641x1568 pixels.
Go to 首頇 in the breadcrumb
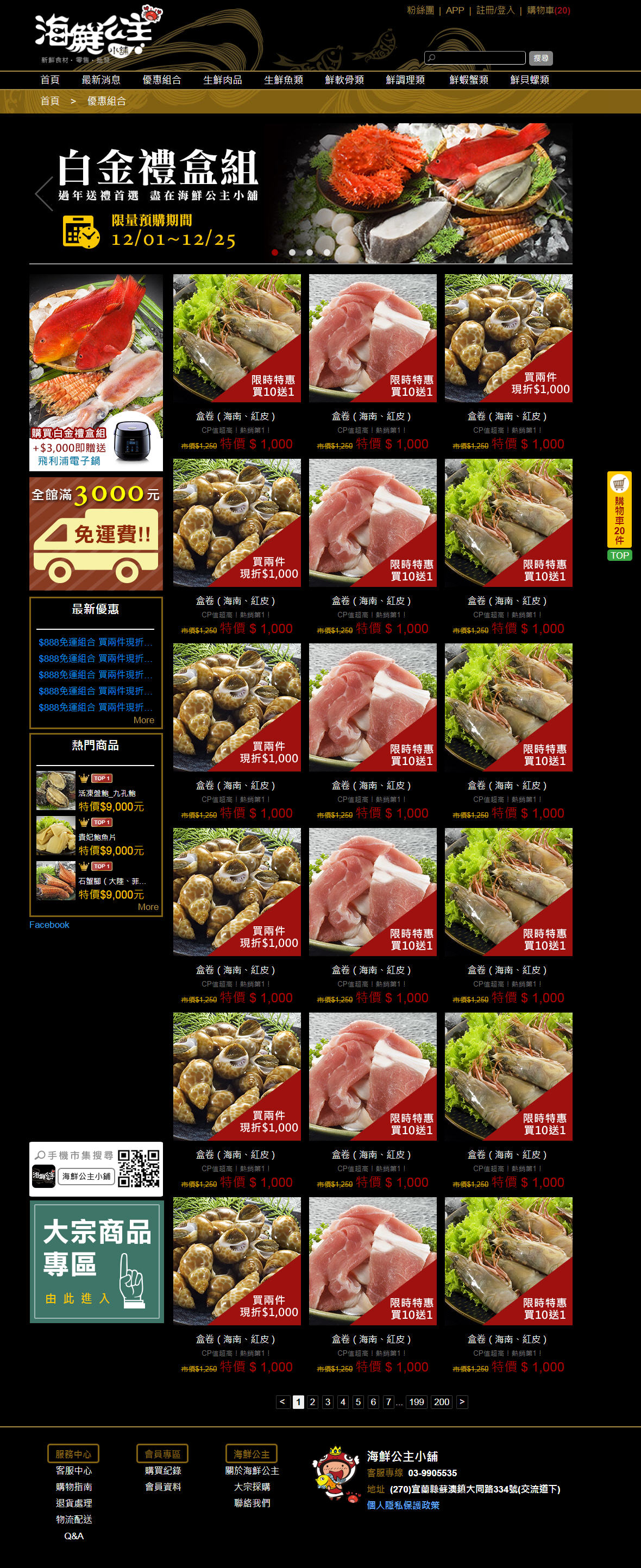(50, 101)
